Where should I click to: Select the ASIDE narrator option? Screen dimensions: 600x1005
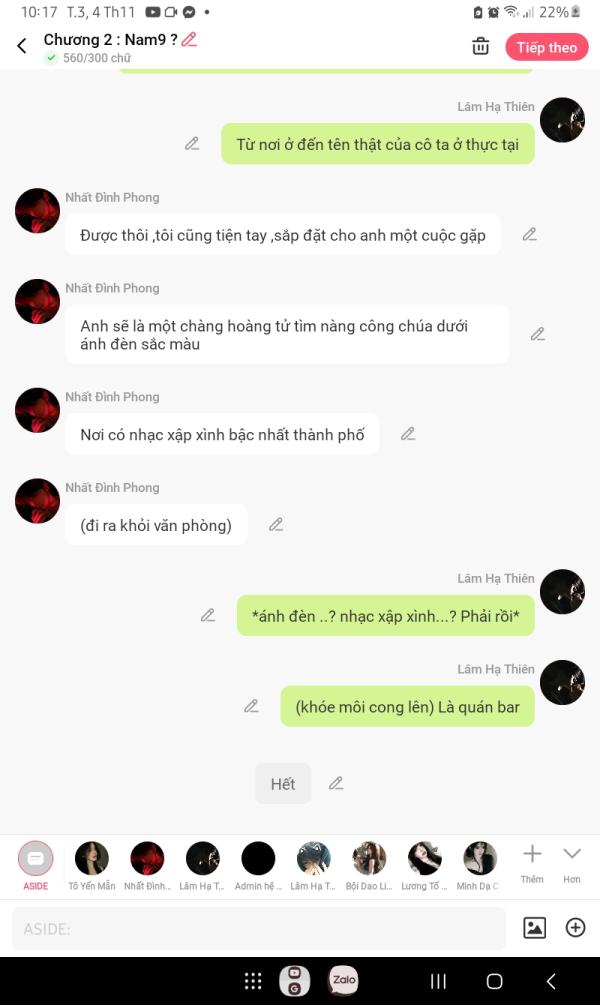35,865
